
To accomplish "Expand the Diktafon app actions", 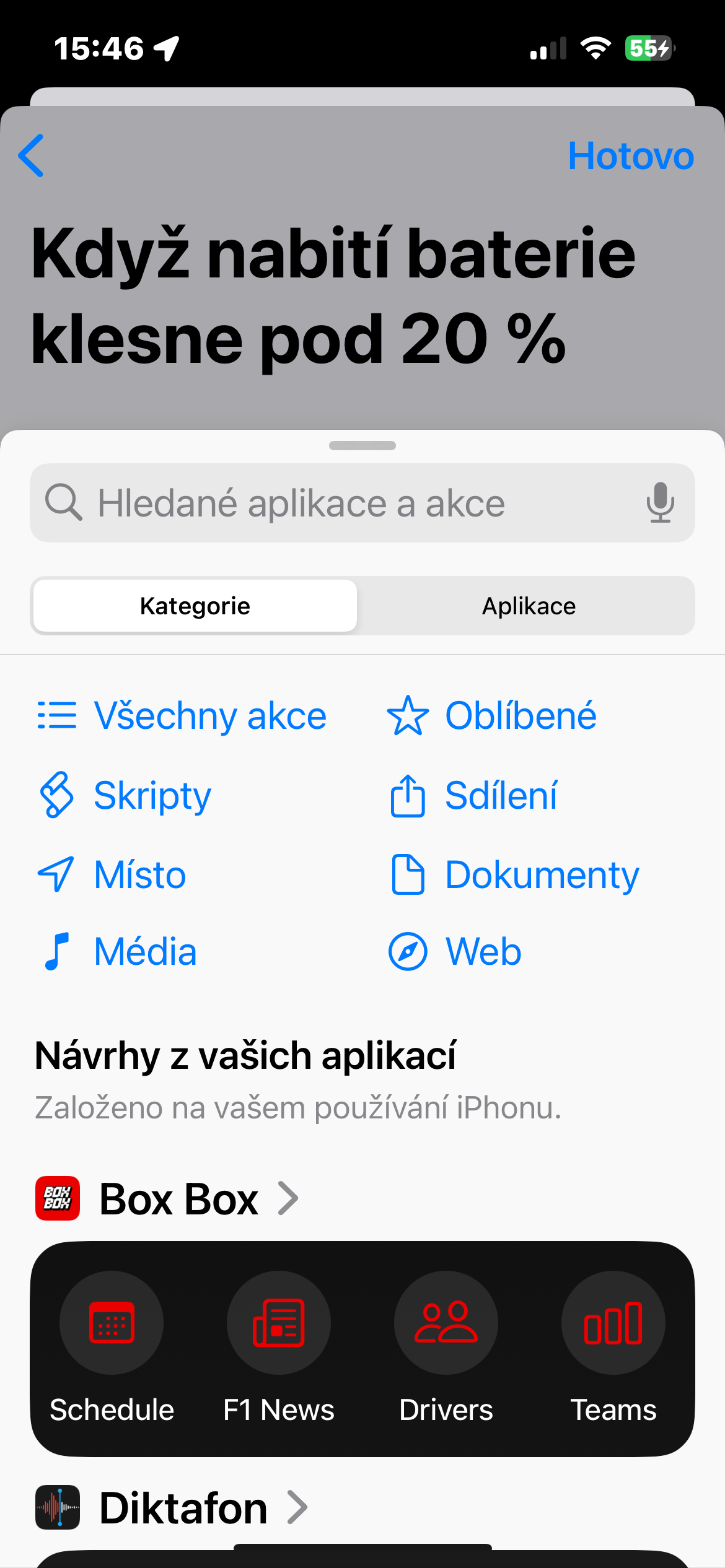I will pyautogui.click(x=172, y=1507).
